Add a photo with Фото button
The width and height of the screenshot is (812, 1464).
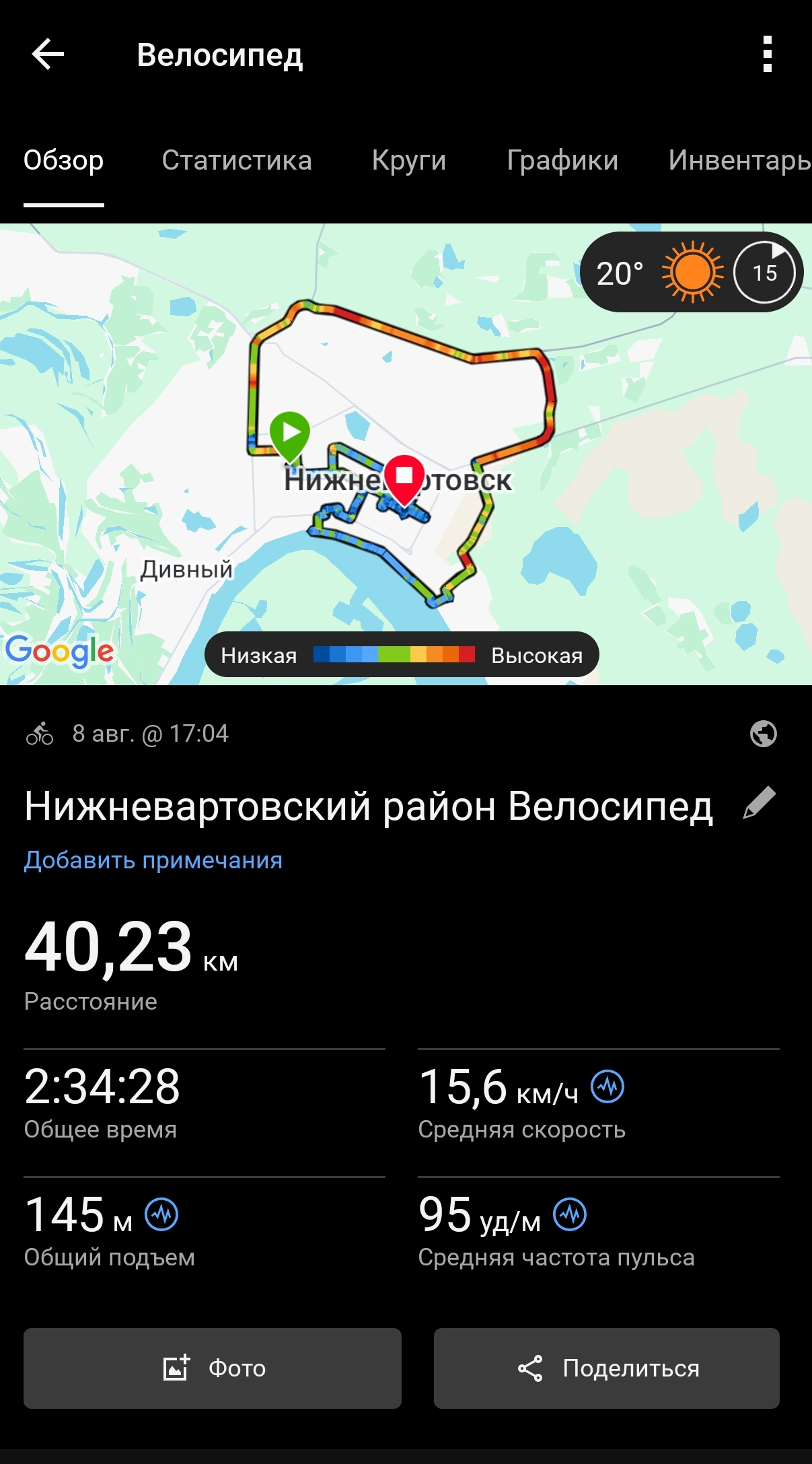point(213,1368)
